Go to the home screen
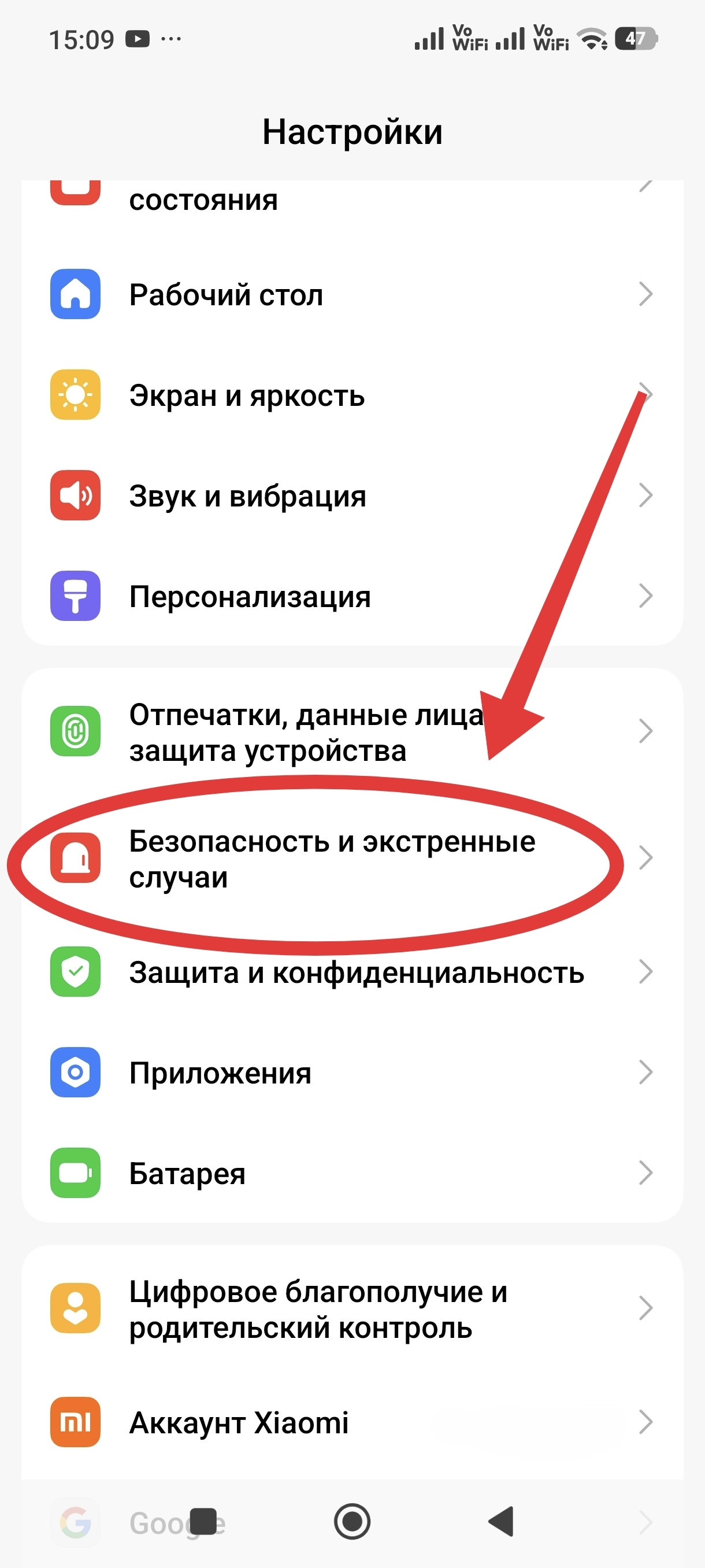 (x=352, y=1521)
